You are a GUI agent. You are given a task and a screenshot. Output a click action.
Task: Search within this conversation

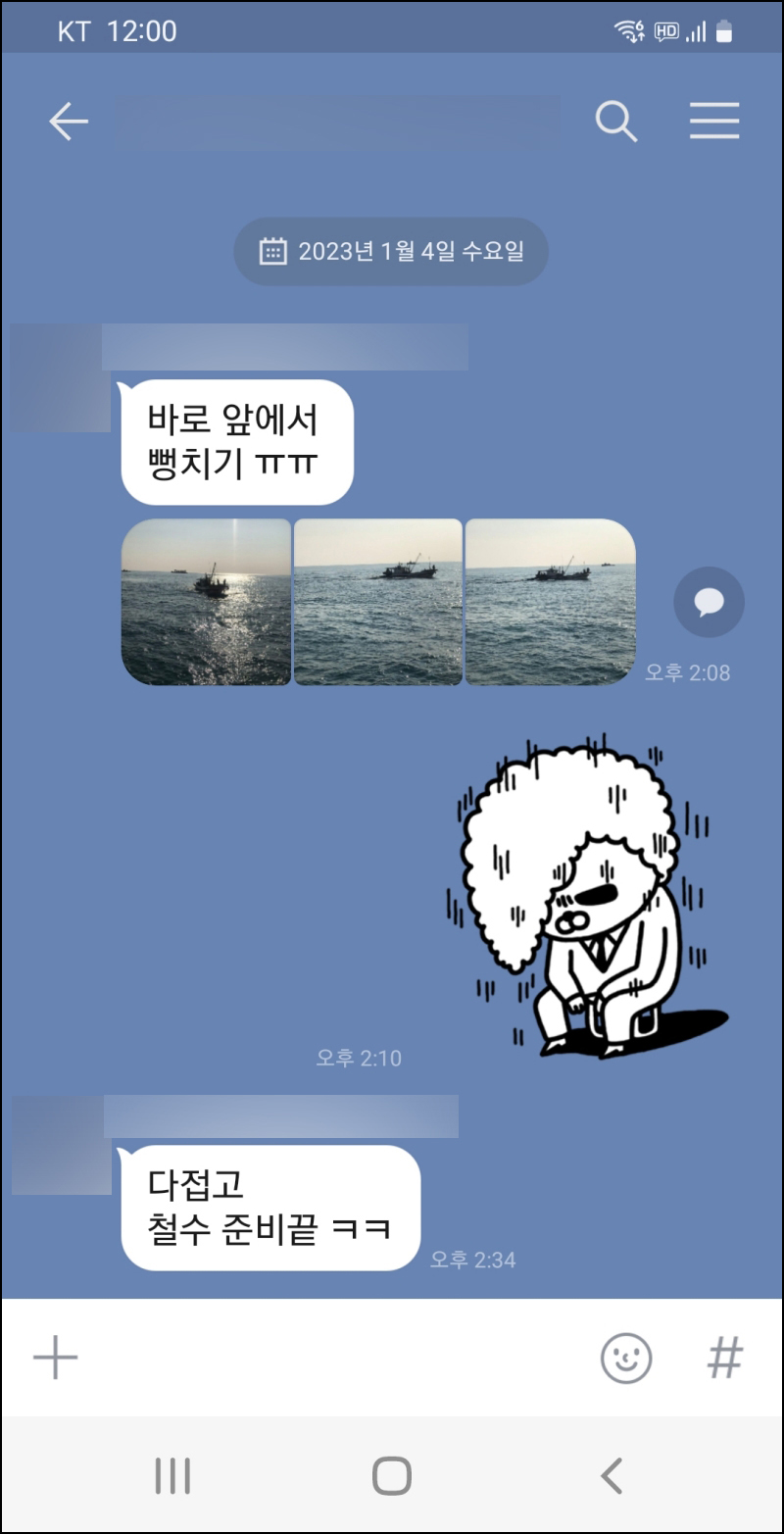click(x=616, y=122)
